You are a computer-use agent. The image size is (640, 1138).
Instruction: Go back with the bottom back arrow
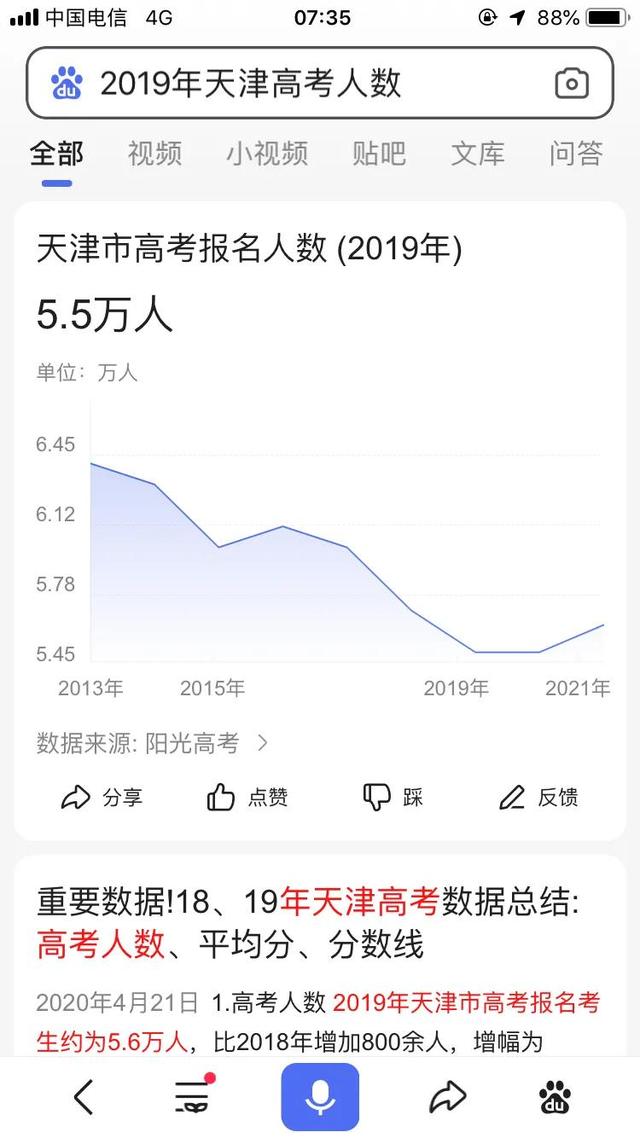[85, 1097]
